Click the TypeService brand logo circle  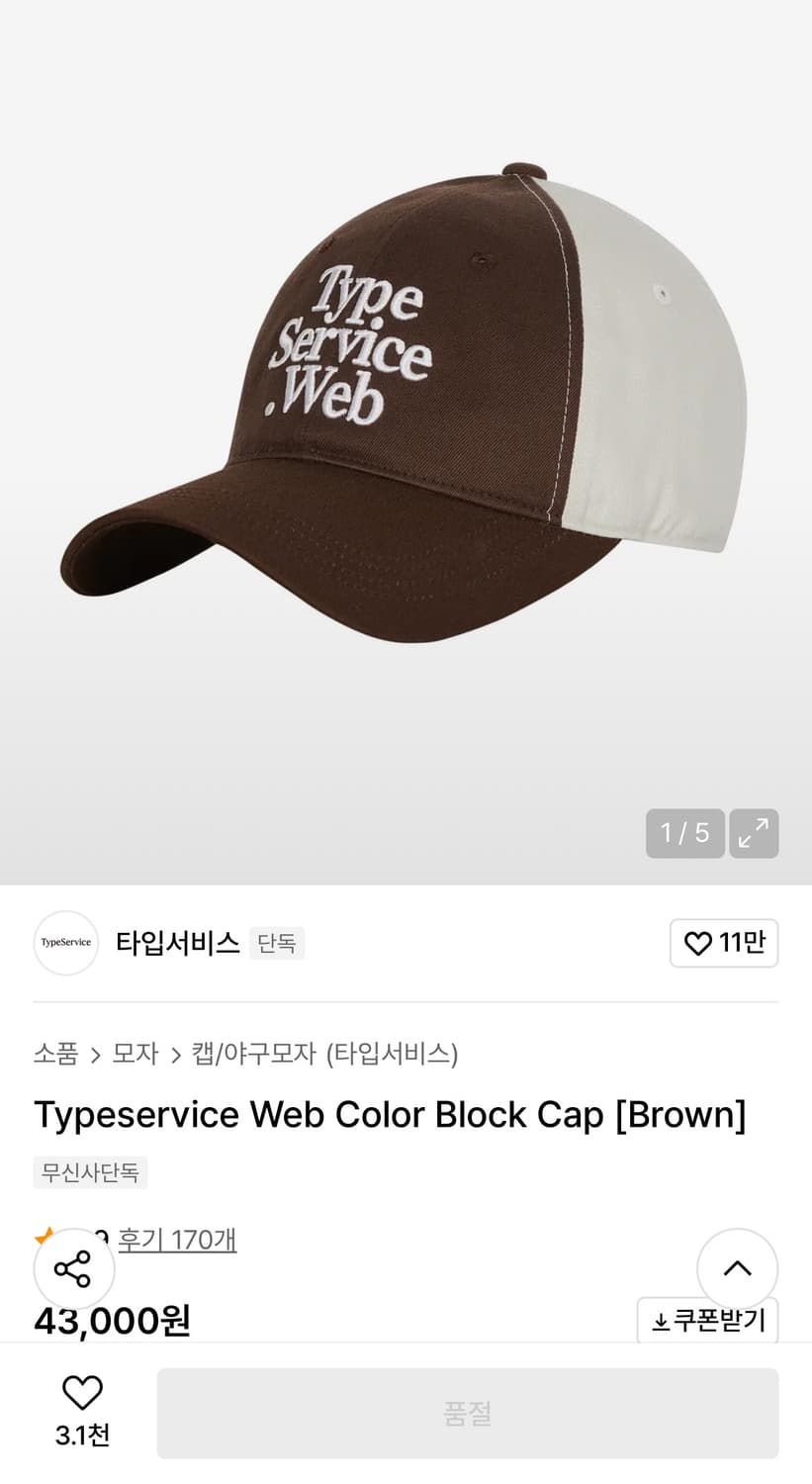click(x=65, y=944)
